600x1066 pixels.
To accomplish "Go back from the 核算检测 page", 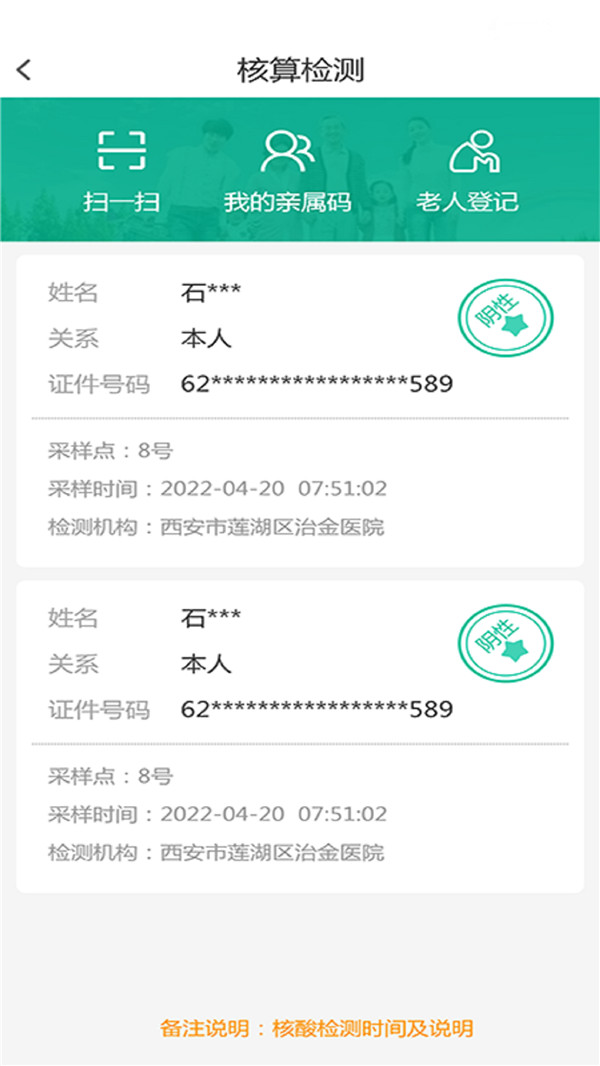I will click(x=24, y=70).
